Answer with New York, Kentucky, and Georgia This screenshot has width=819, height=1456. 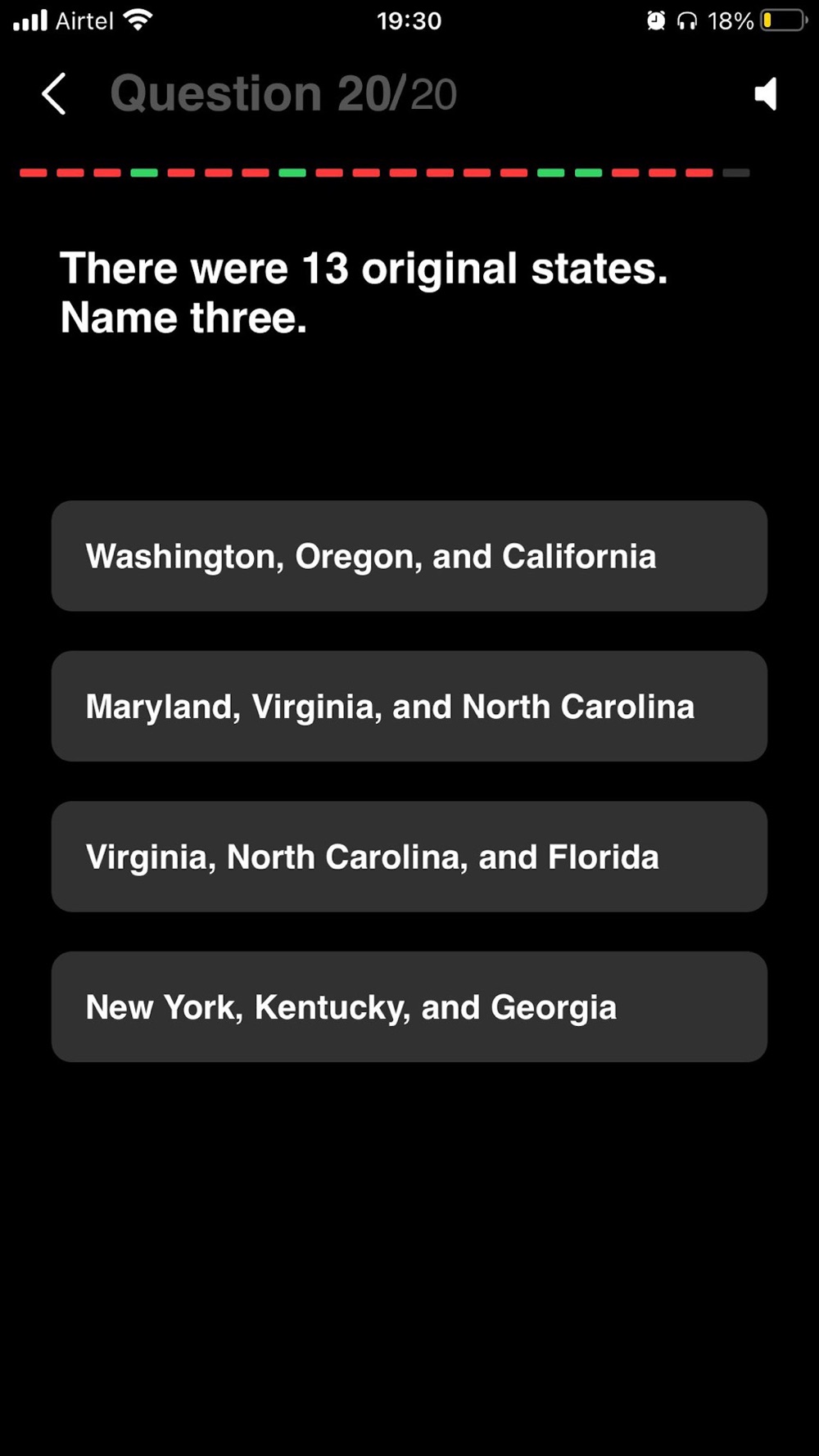click(409, 1006)
